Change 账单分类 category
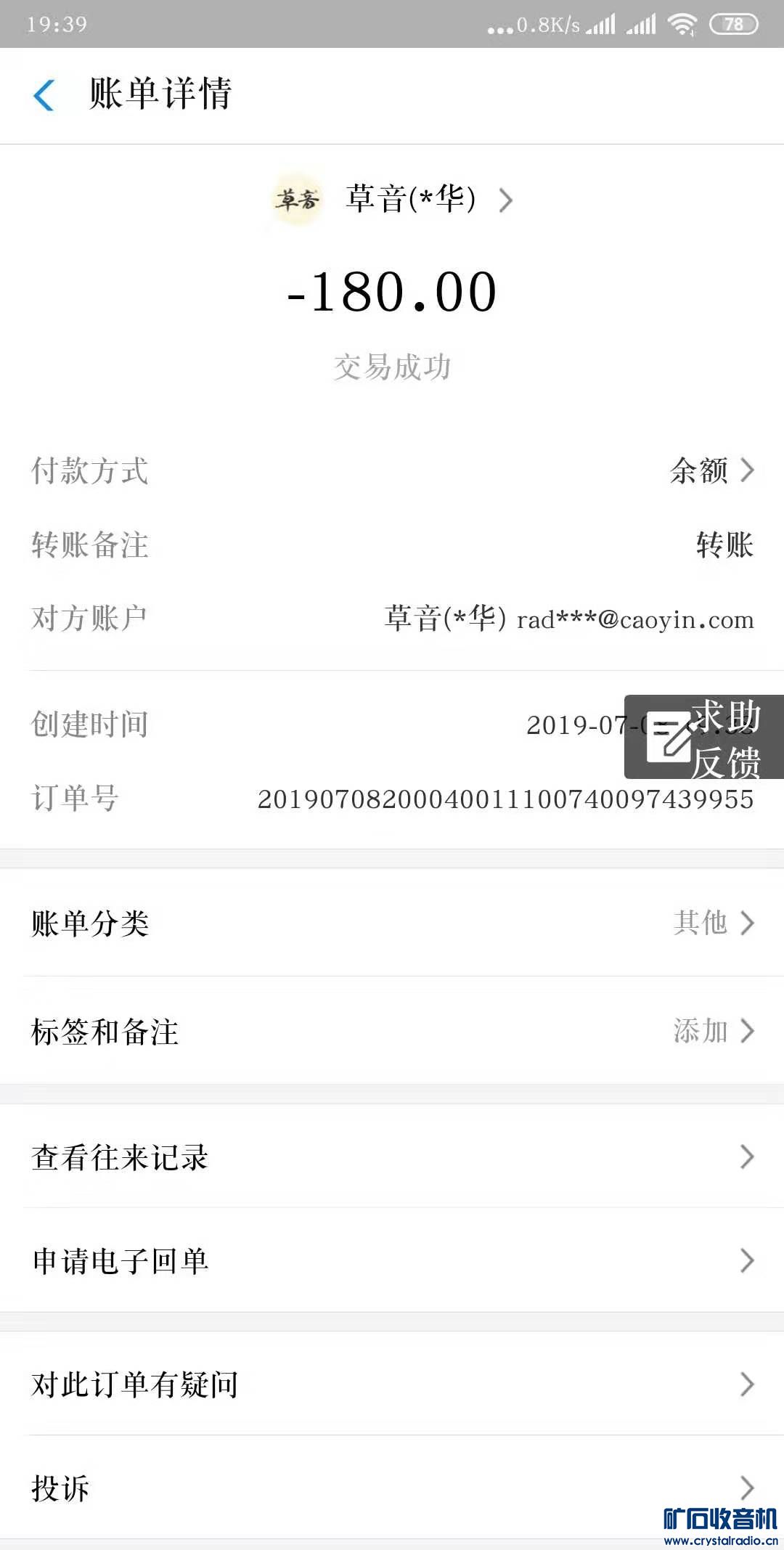The height and width of the screenshot is (1550, 784). click(x=392, y=923)
